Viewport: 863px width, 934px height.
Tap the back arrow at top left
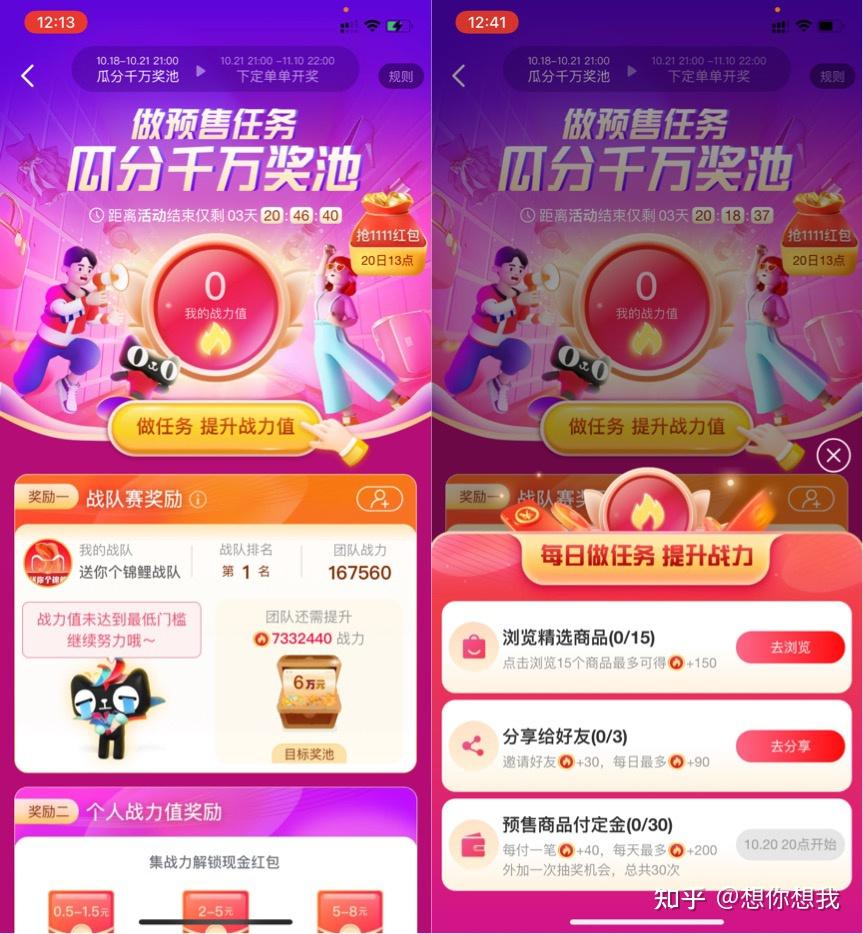[x=27, y=74]
